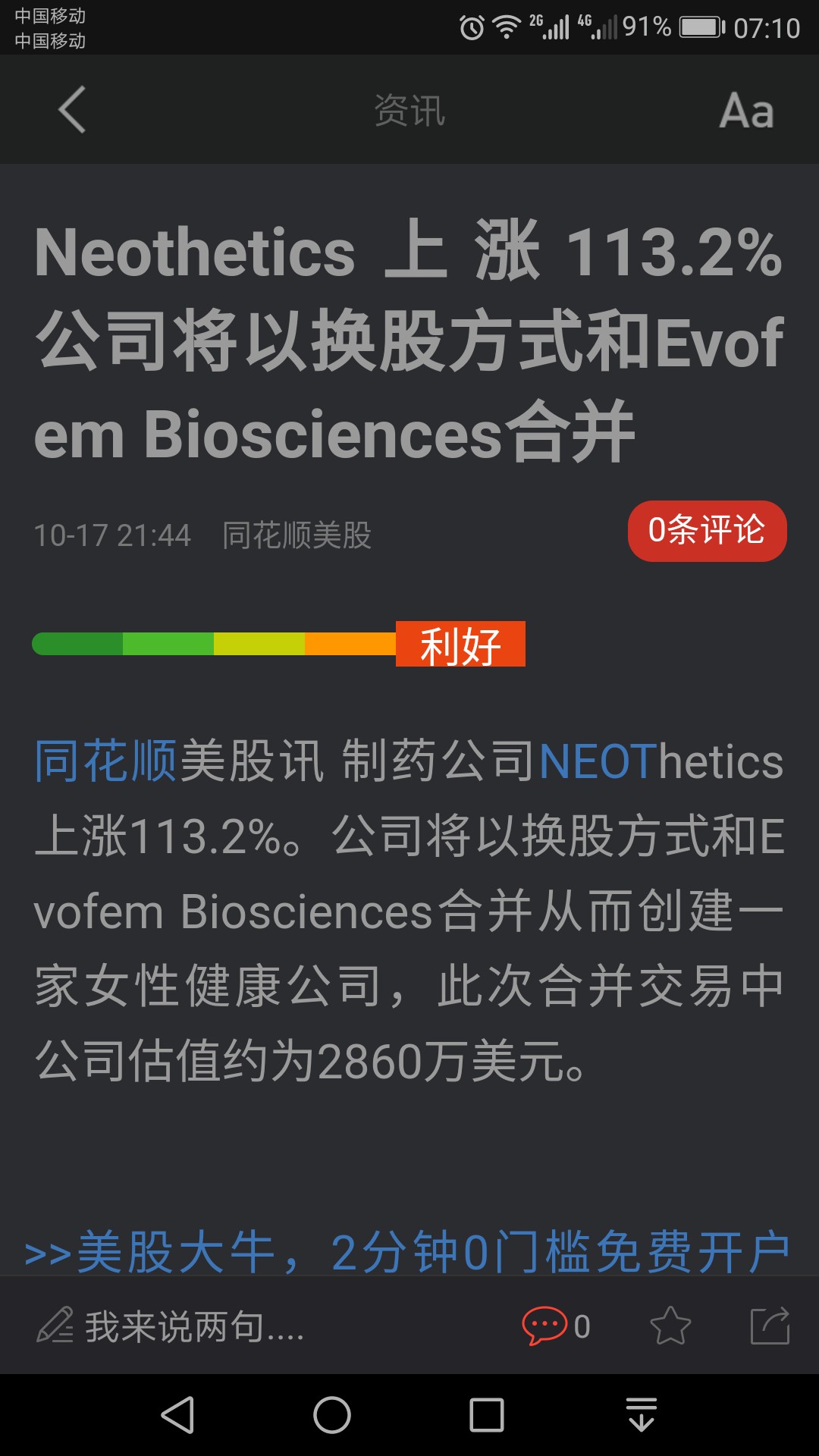Screen dimensions: 819x1456
Task: Go back using the top-left arrow
Action: (72, 110)
